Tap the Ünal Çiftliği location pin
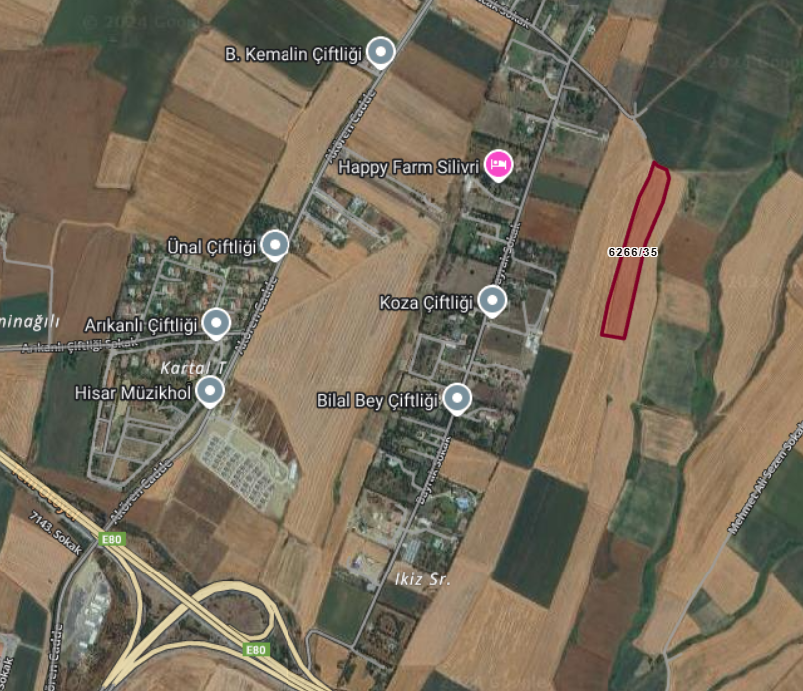The image size is (803, 691). [x=275, y=244]
